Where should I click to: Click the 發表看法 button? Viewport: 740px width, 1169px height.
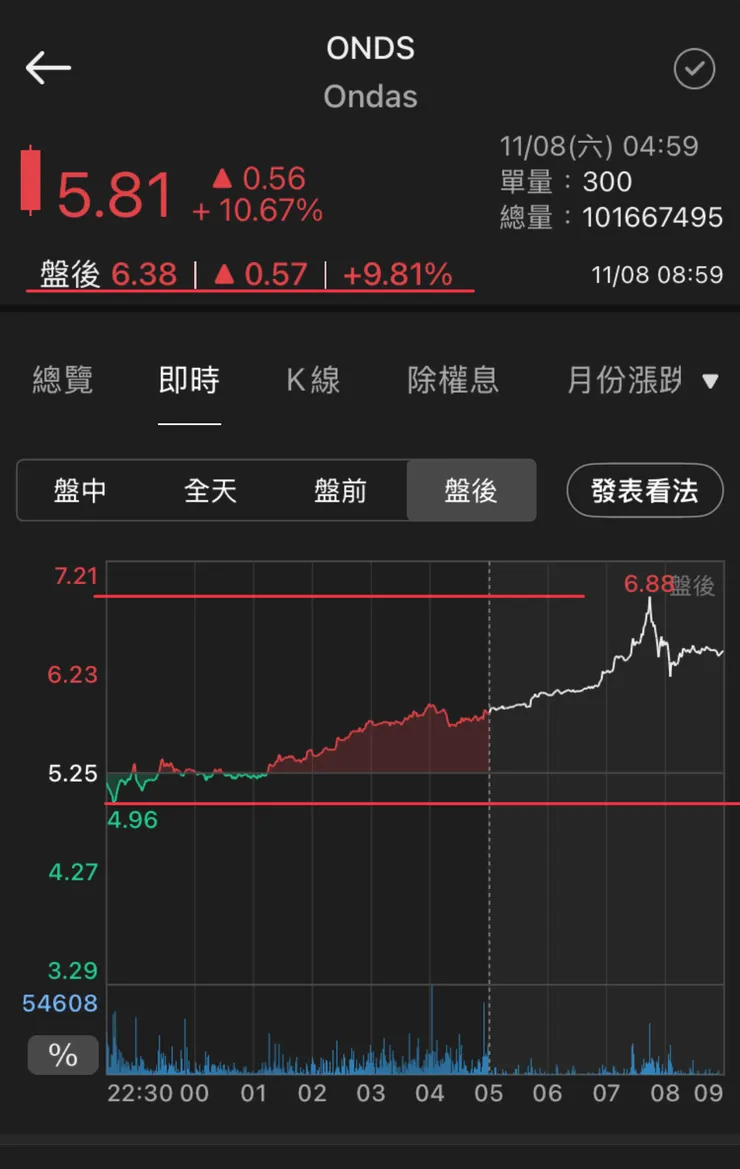pos(644,491)
